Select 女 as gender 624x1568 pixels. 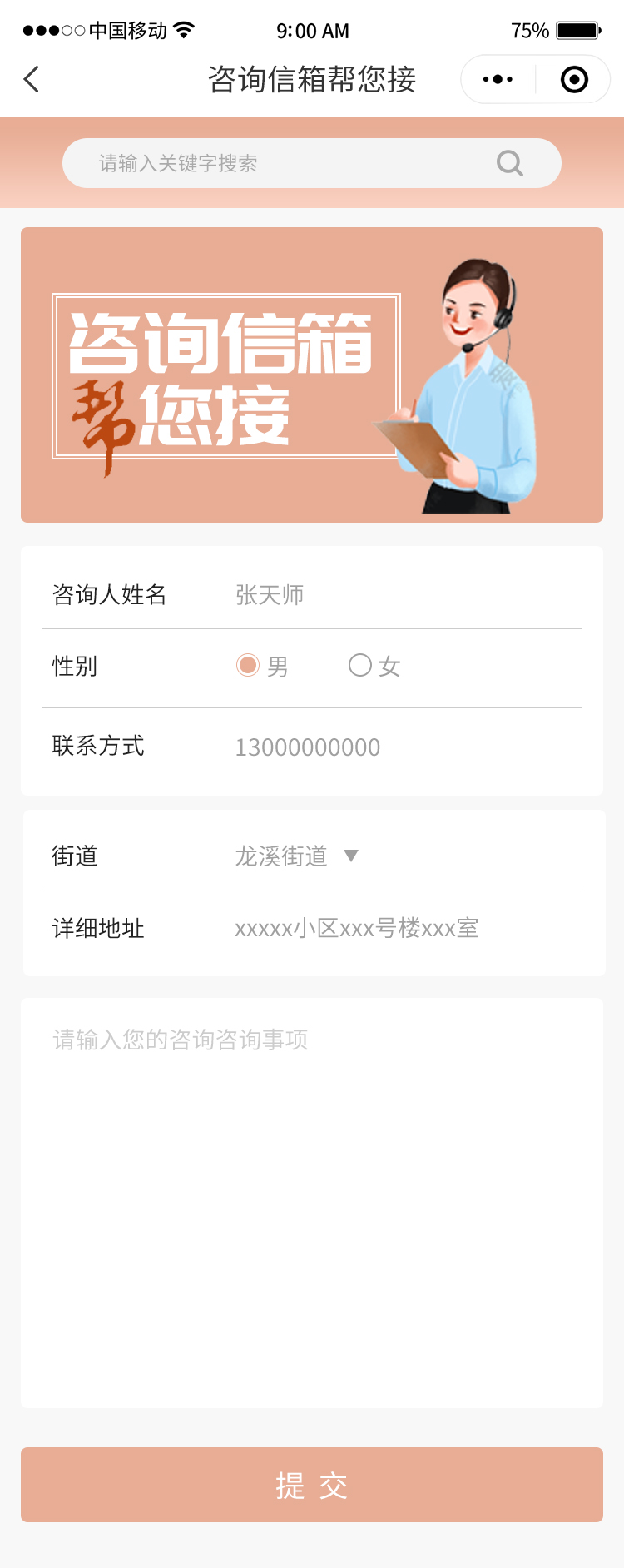360,666
